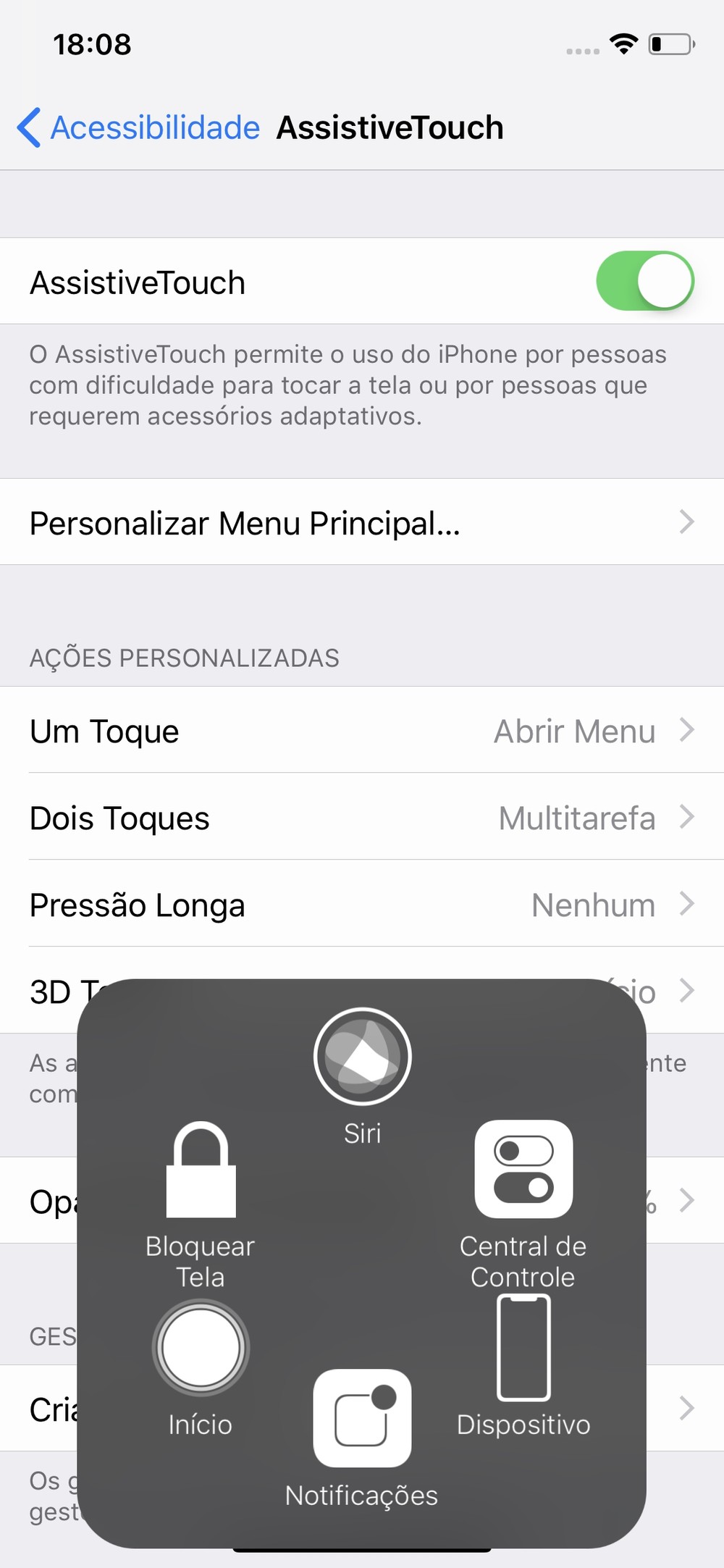Turn off the AssistiveTouch switch
The height and width of the screenshot is (1568, 724).
pos(644,281)
